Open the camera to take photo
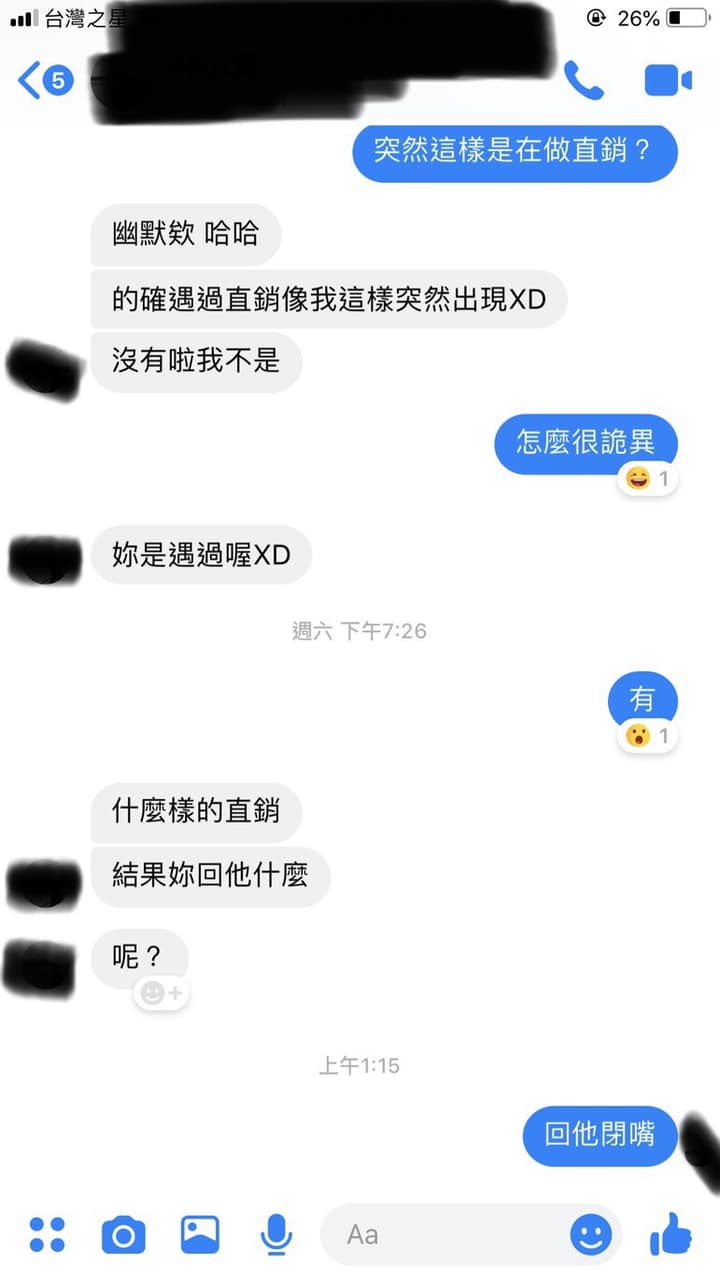 tap(123, 1235)
